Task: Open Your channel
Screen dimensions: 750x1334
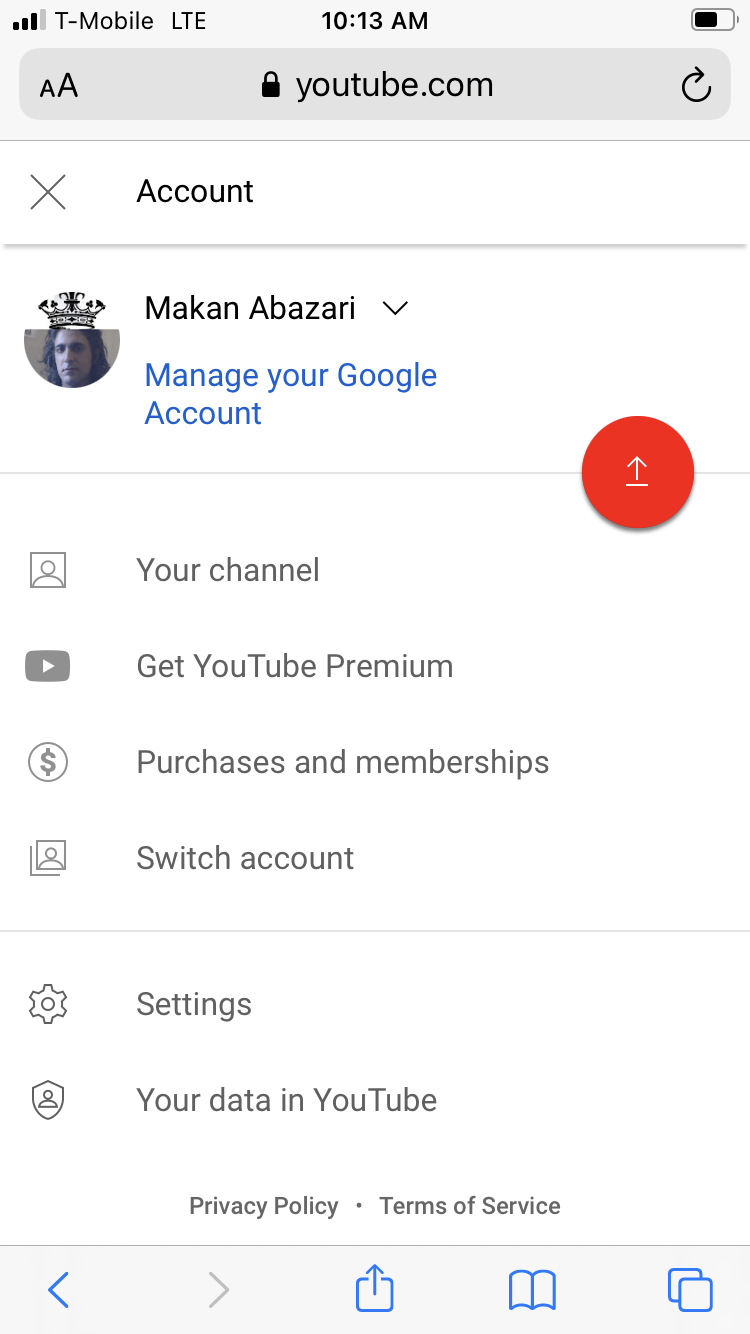Action: click(x=228, y=570)
